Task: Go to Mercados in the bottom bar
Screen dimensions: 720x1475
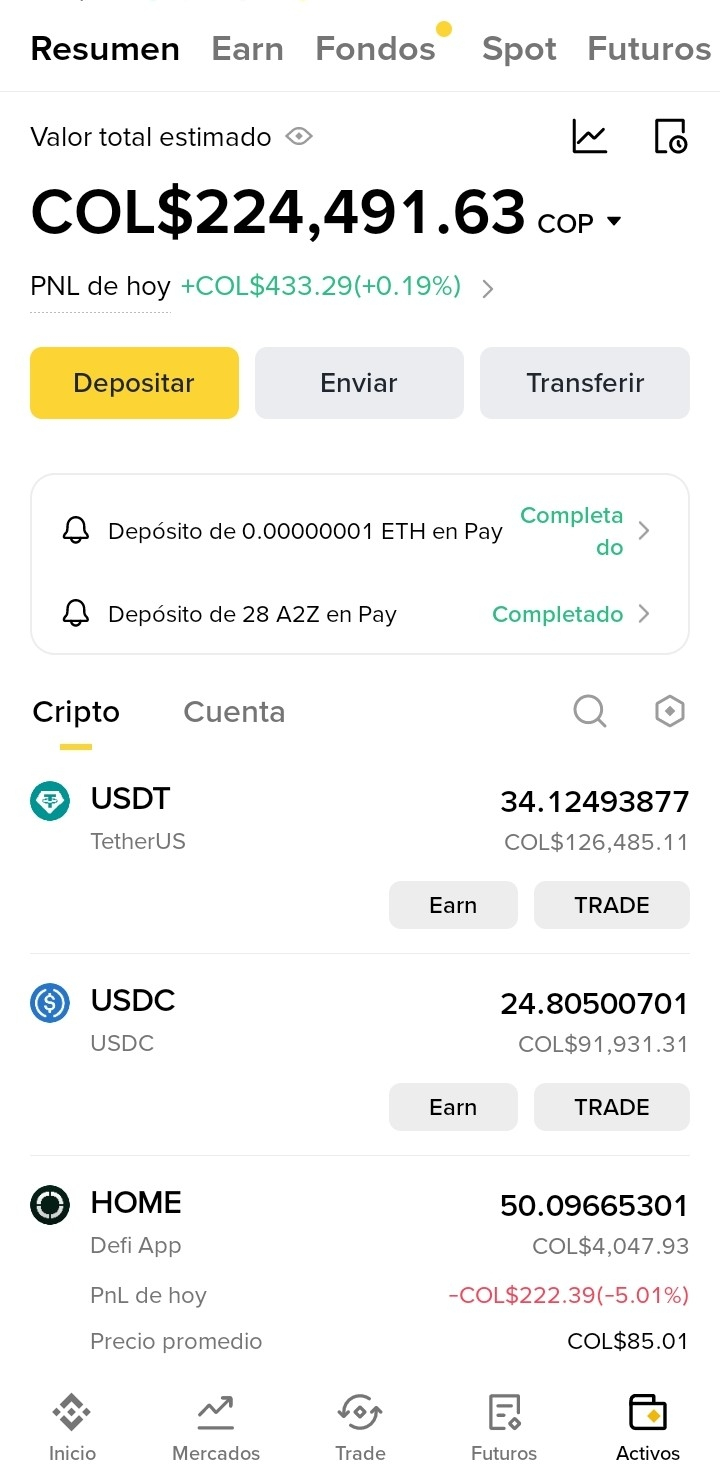Action: (x=216, y=1427)
